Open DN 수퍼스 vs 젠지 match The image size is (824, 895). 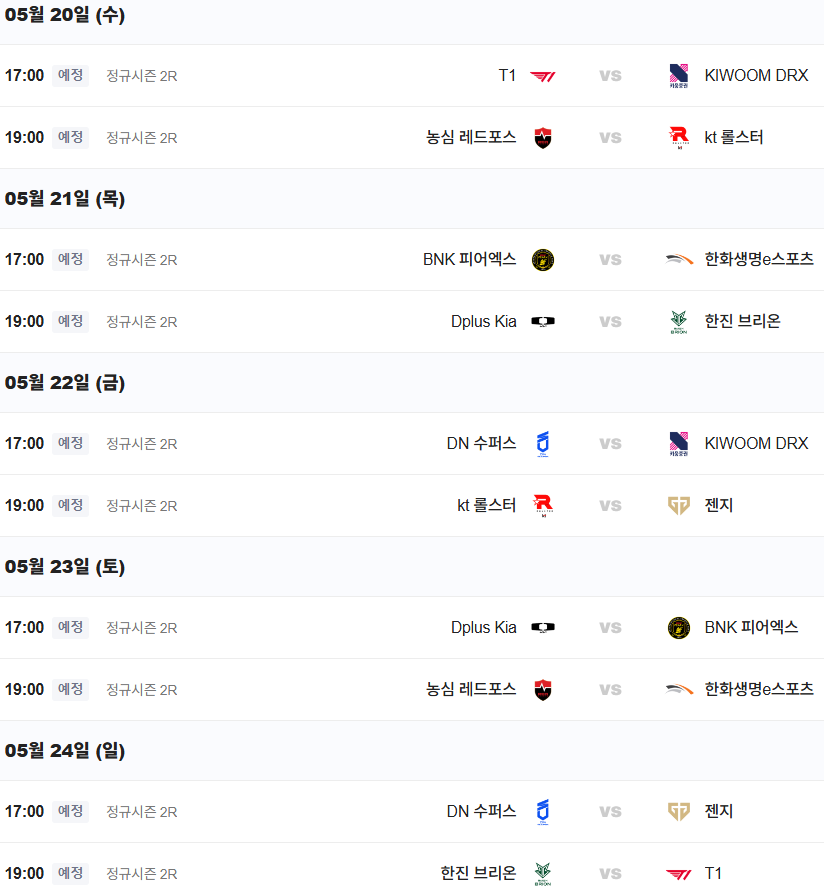pos(412,812)
